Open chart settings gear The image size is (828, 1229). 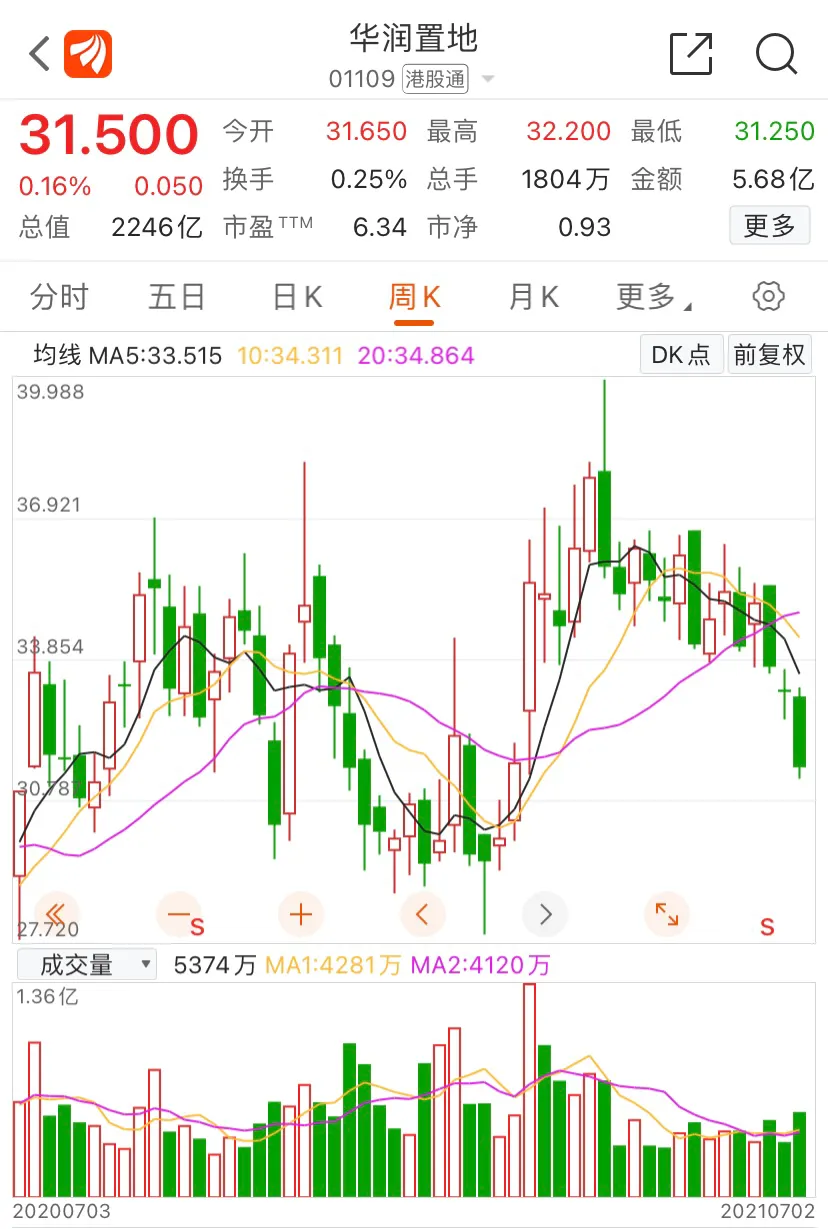(768, 296)
